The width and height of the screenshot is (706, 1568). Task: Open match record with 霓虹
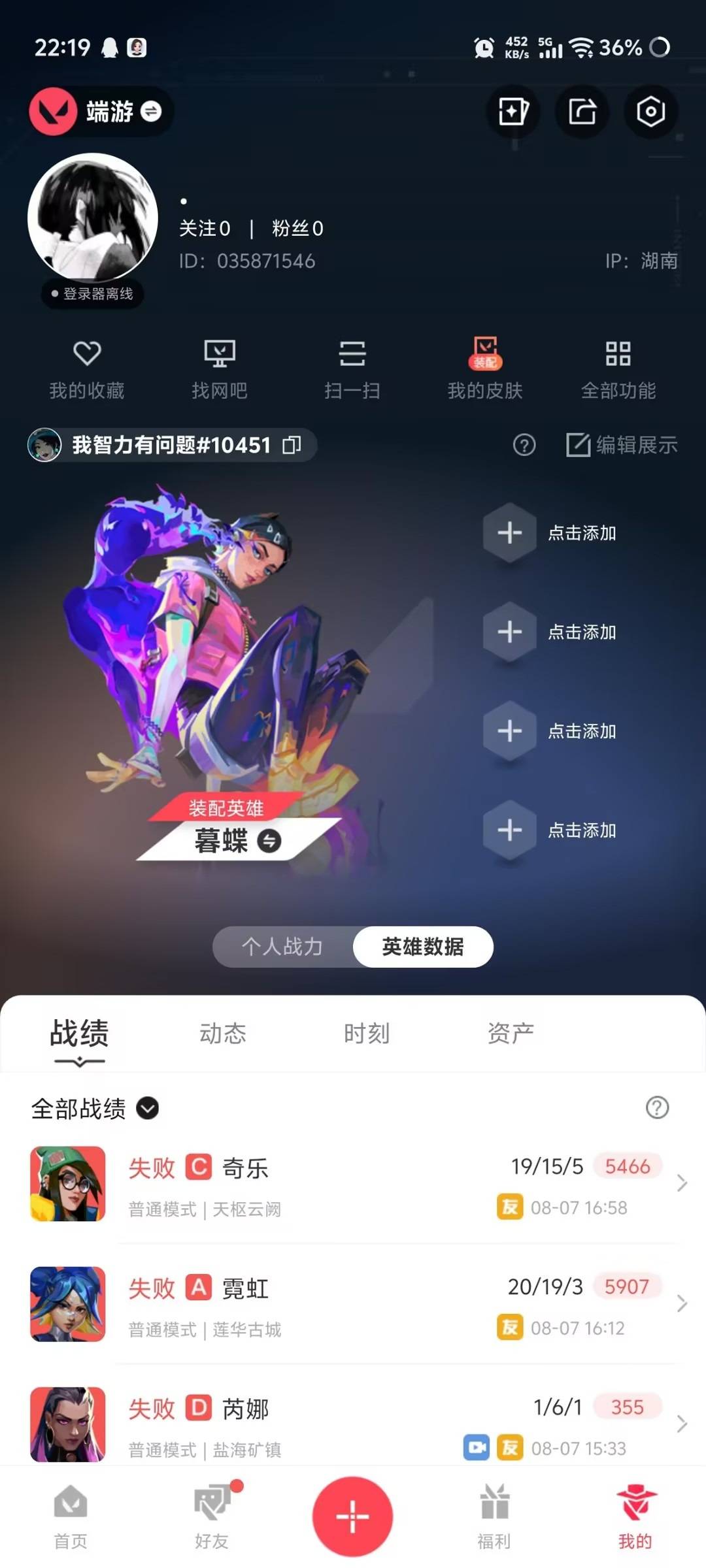click(353, 1304)
